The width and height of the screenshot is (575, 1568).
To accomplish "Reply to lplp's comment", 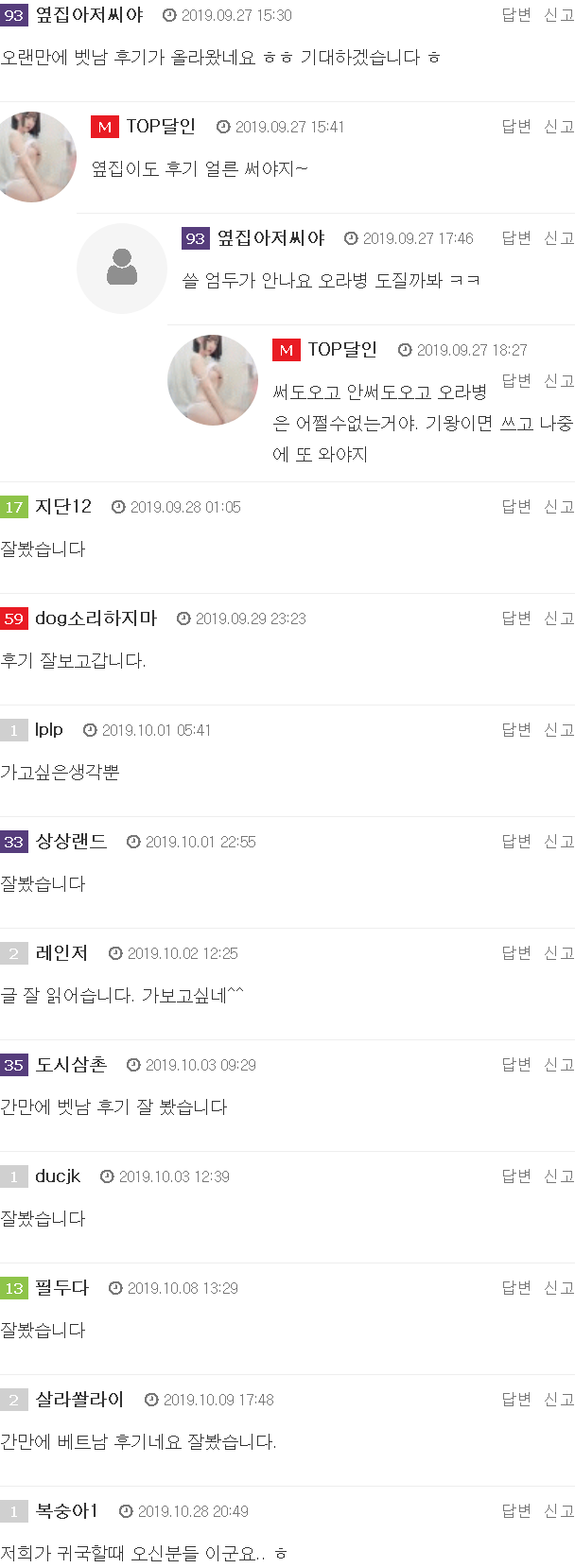I will (516, 730).
